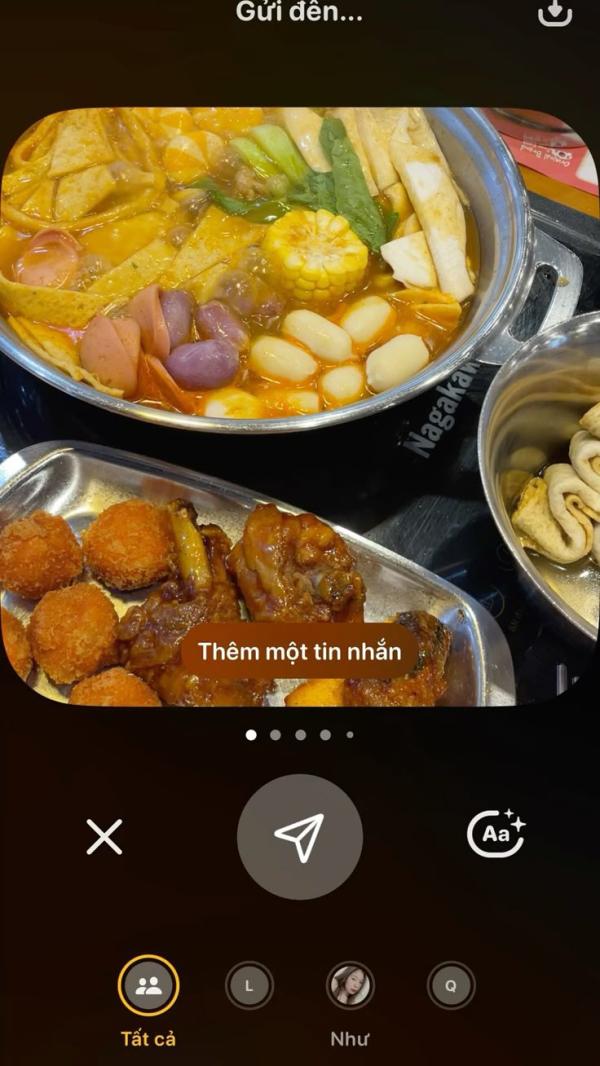
Task: Tap the page indicator dots under the photo
Action: pyautogui.click(x=300, y=735)
